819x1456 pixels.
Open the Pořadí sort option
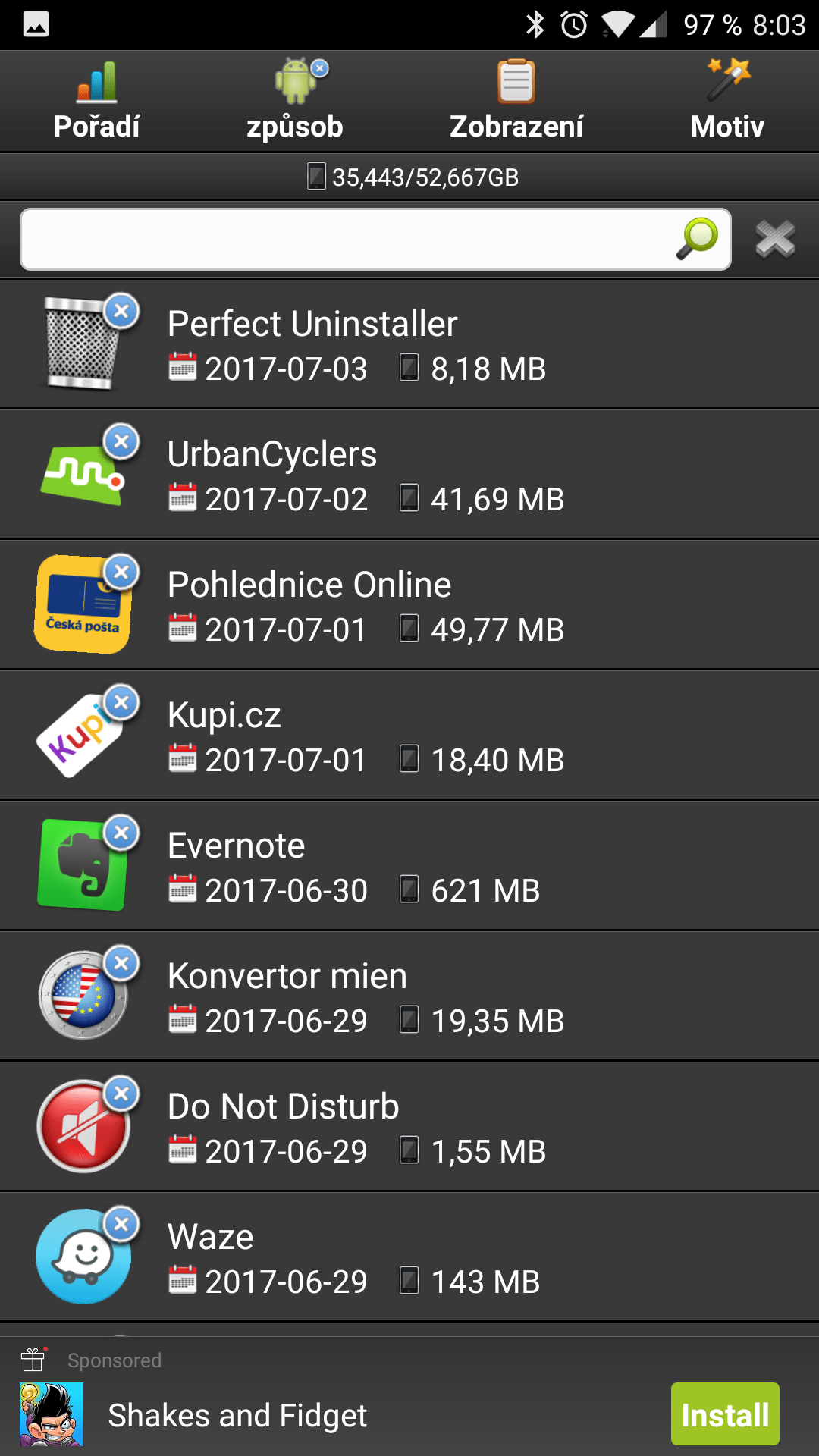[x=96, y=102]
